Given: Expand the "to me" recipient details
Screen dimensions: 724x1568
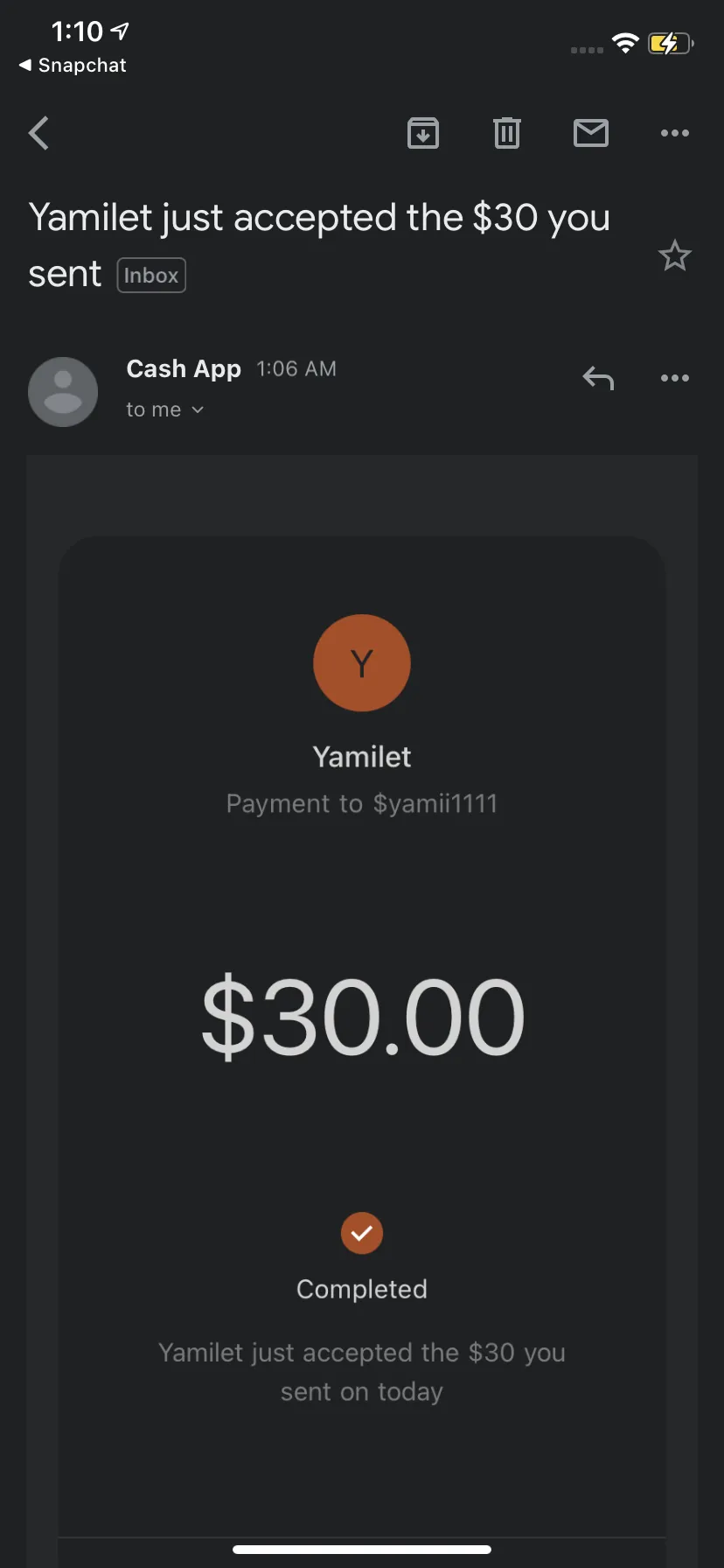Looking at the screenshot, I should [x=164, y=409].
